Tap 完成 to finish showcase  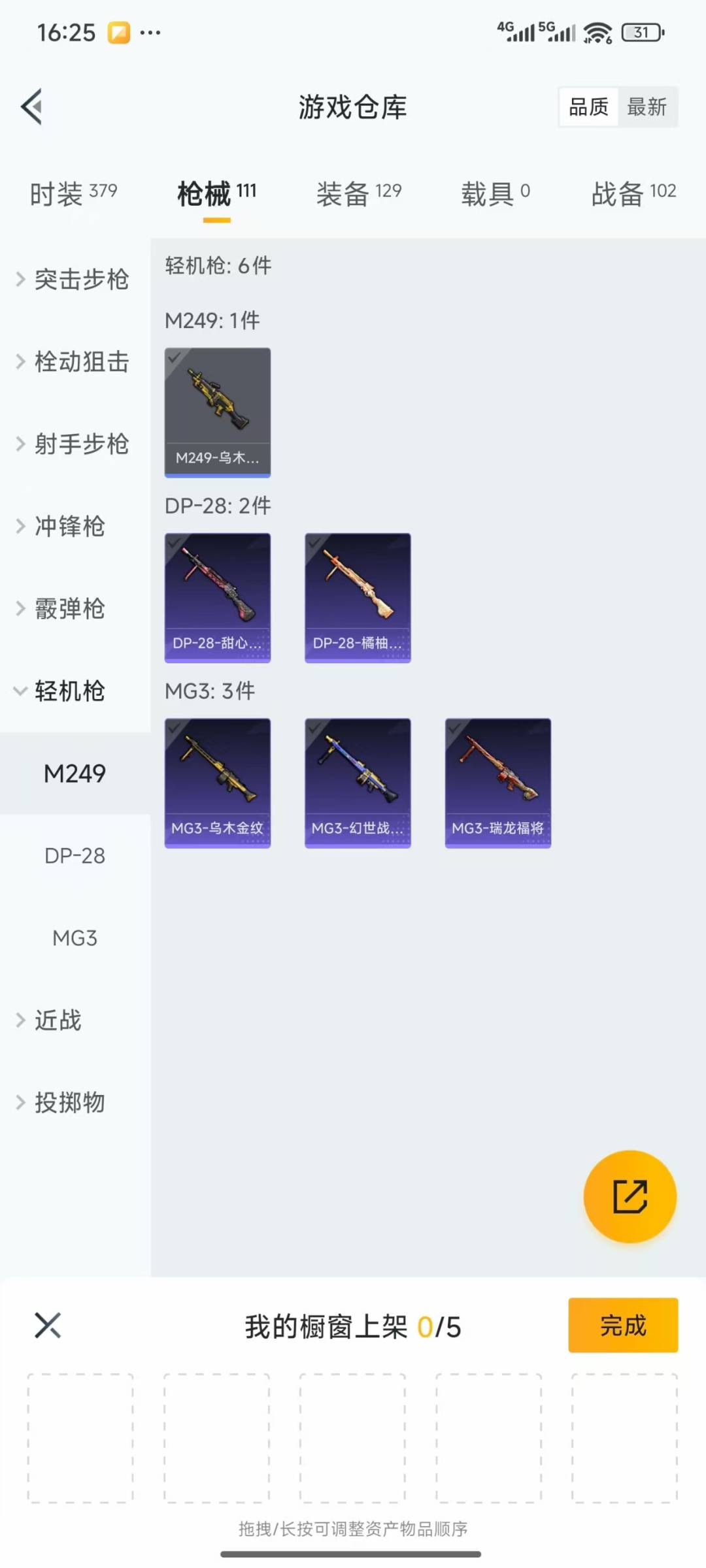[x=622, y=1325]
